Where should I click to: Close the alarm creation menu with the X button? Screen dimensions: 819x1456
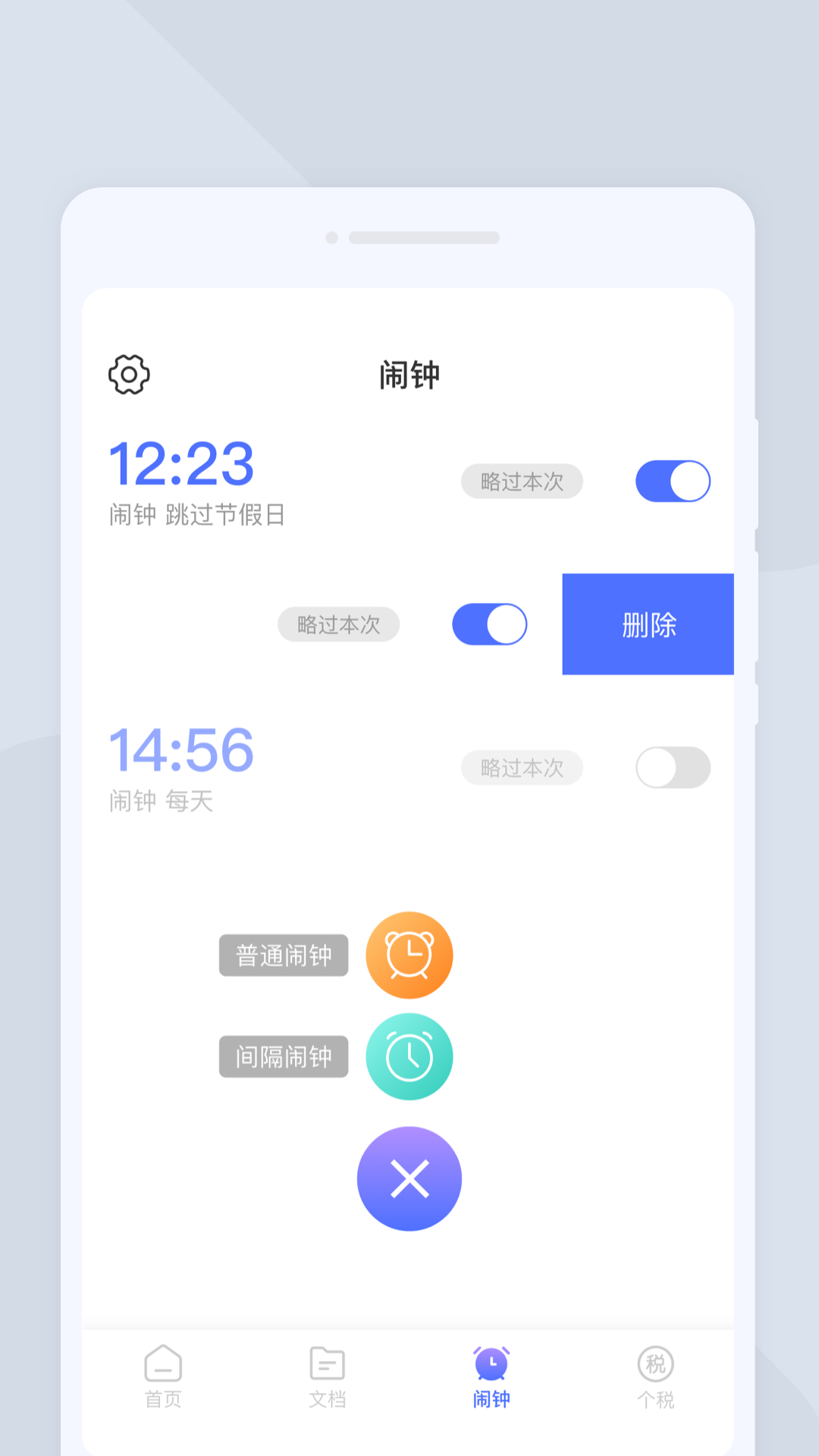(x=409, y=1177)
